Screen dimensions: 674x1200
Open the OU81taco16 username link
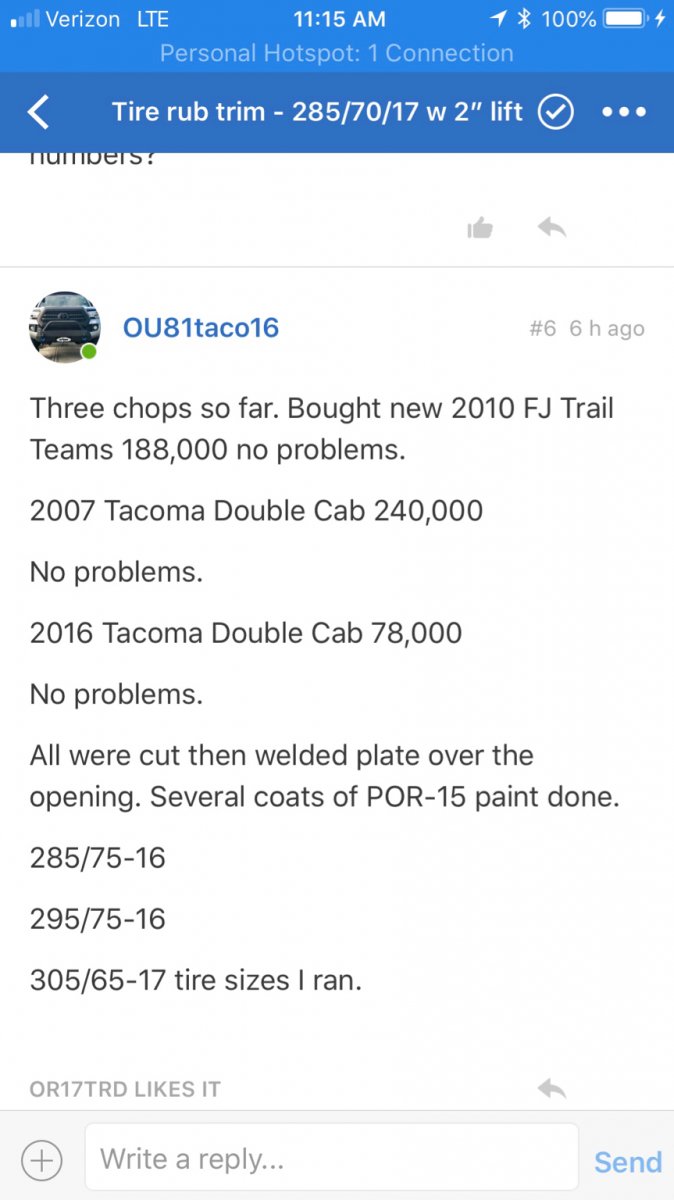200,328
